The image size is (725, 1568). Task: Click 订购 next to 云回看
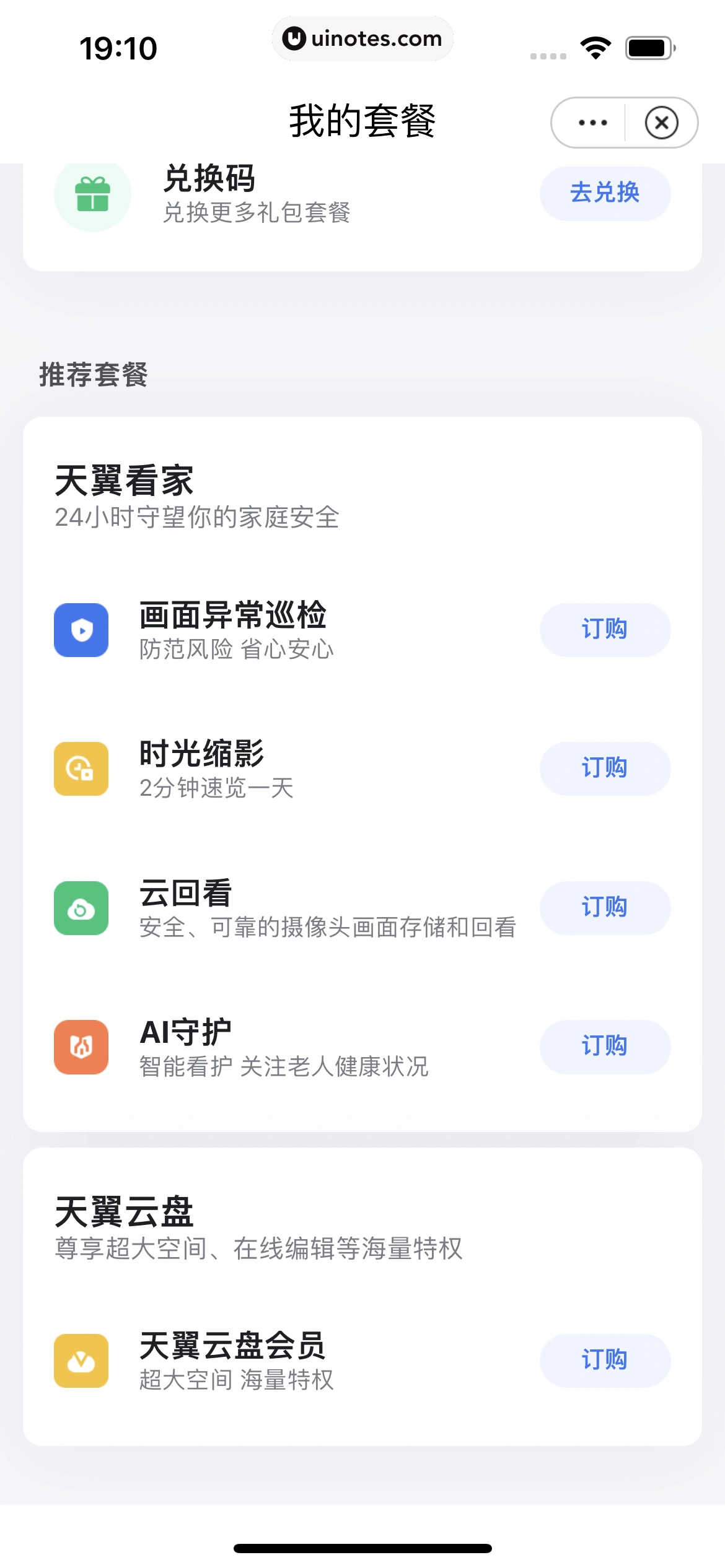point(605,907)
